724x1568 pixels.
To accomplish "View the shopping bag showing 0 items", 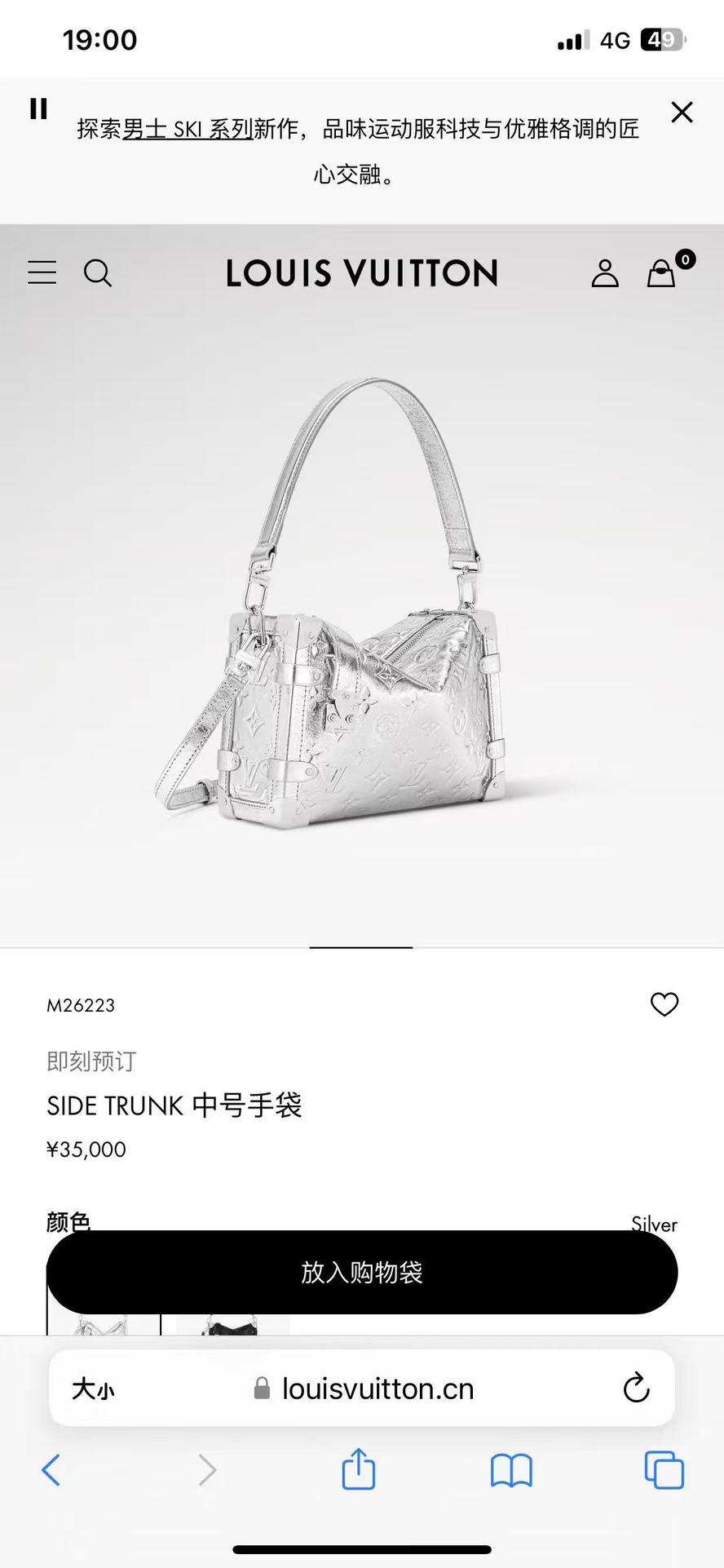I will tap(660, 274).
